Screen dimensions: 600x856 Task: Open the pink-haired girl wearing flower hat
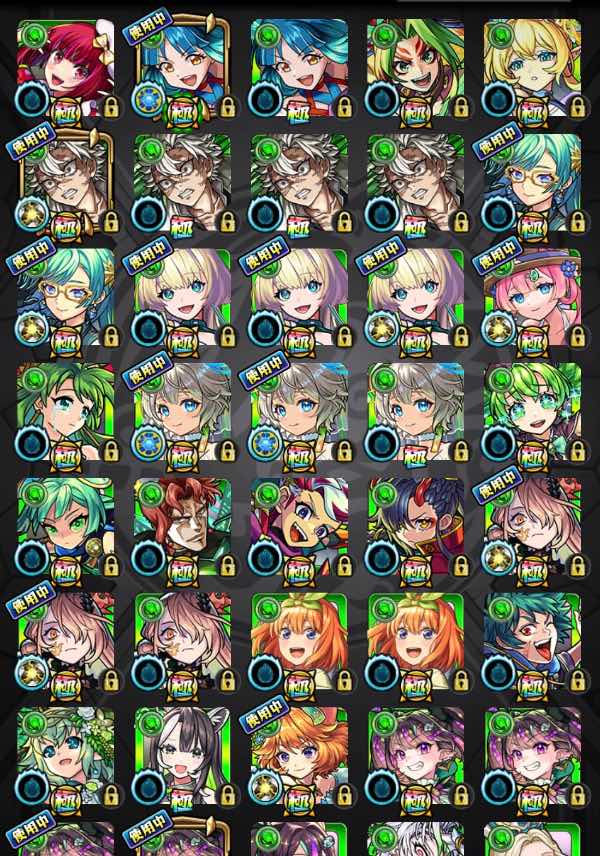click(x=532, y=298)
